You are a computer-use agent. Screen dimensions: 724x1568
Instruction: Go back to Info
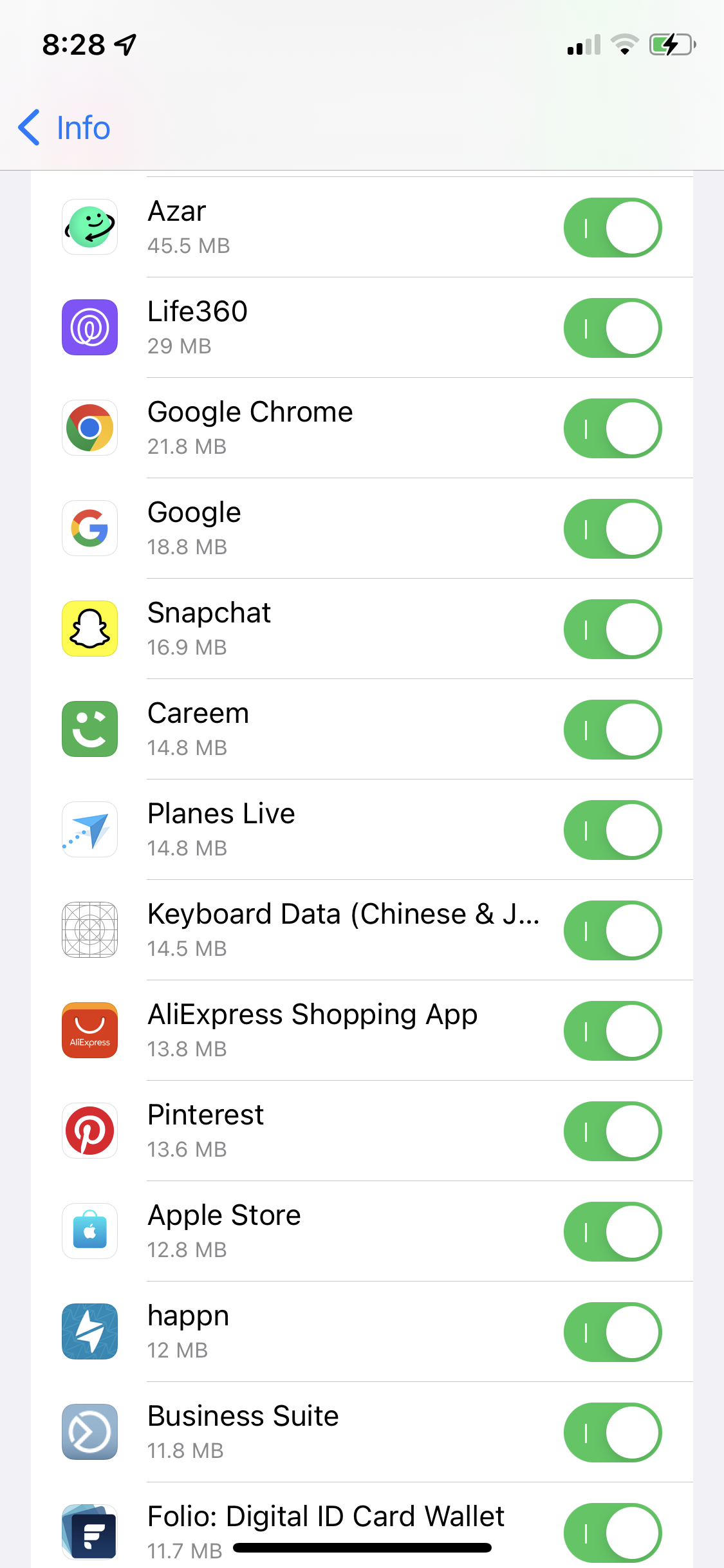(x=64, y=127)
